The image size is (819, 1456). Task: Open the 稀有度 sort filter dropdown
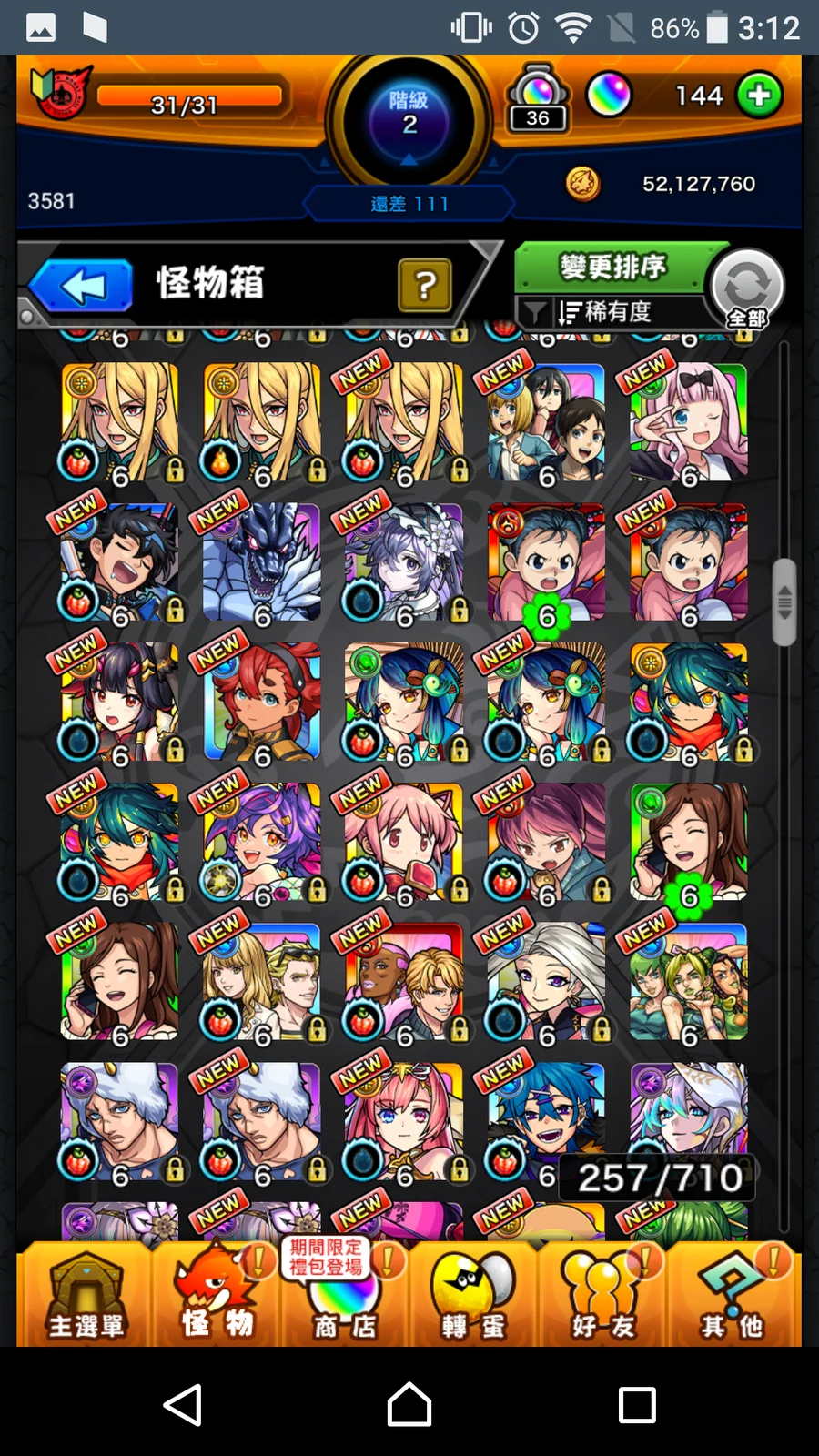click(x=606, y=313)
